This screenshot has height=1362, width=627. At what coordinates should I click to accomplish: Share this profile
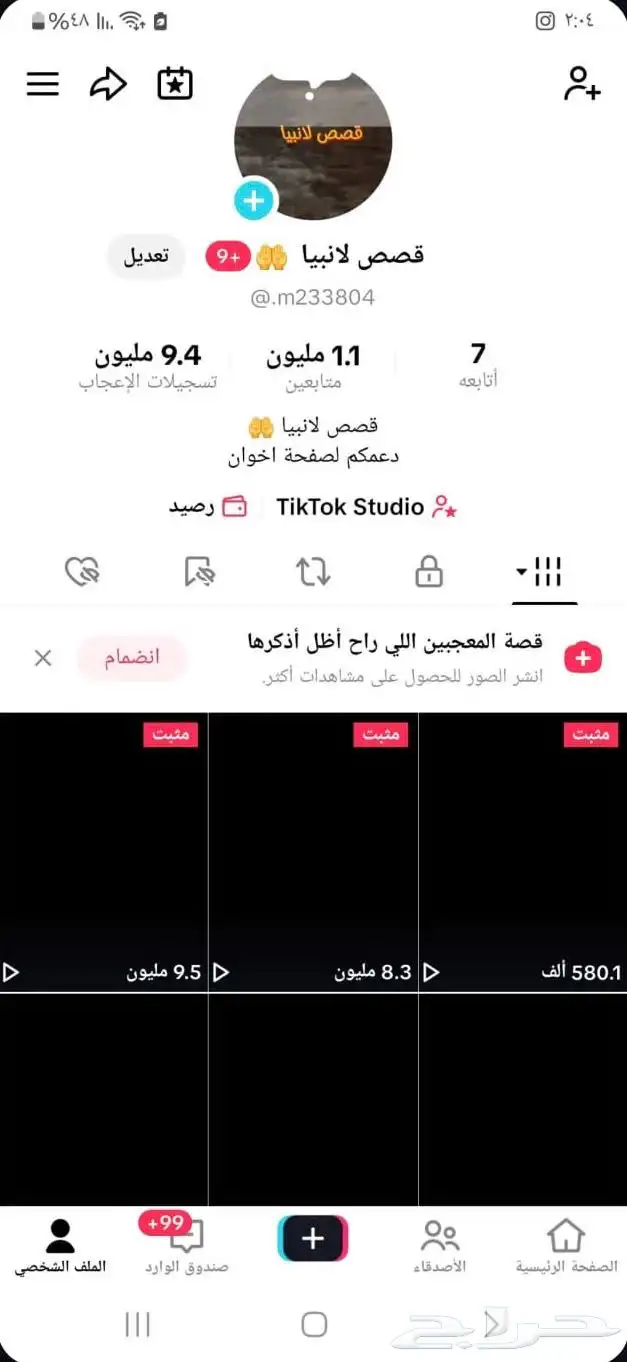[x=108, y=84]
